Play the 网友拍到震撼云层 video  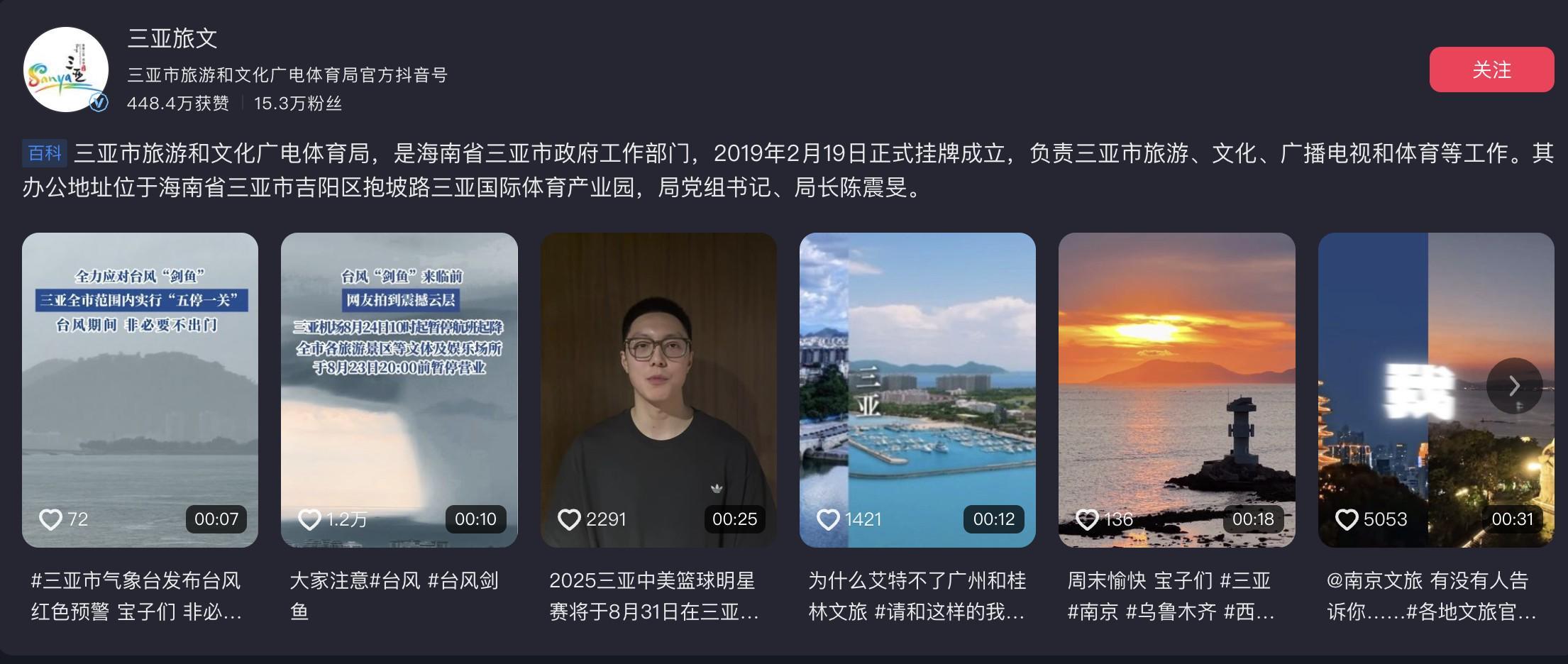[x=399, y=389]
